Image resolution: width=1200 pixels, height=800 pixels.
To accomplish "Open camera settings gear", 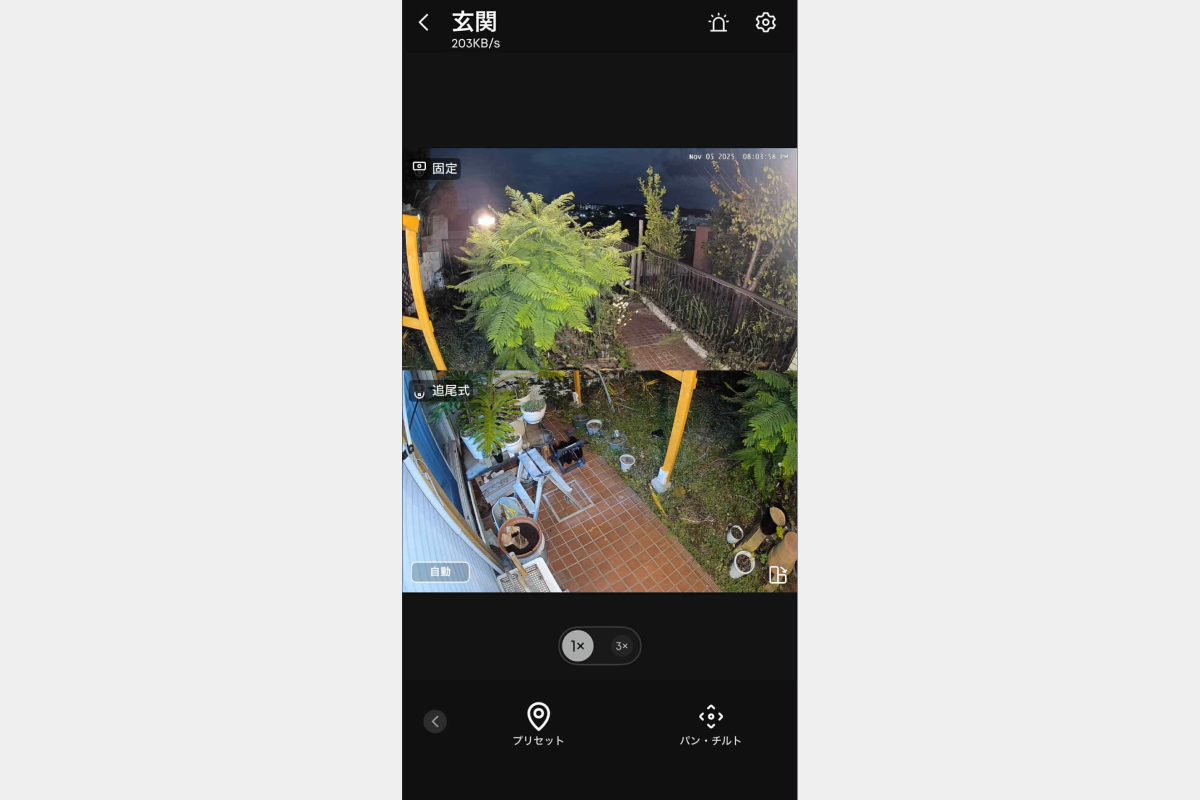I will 765,22.
